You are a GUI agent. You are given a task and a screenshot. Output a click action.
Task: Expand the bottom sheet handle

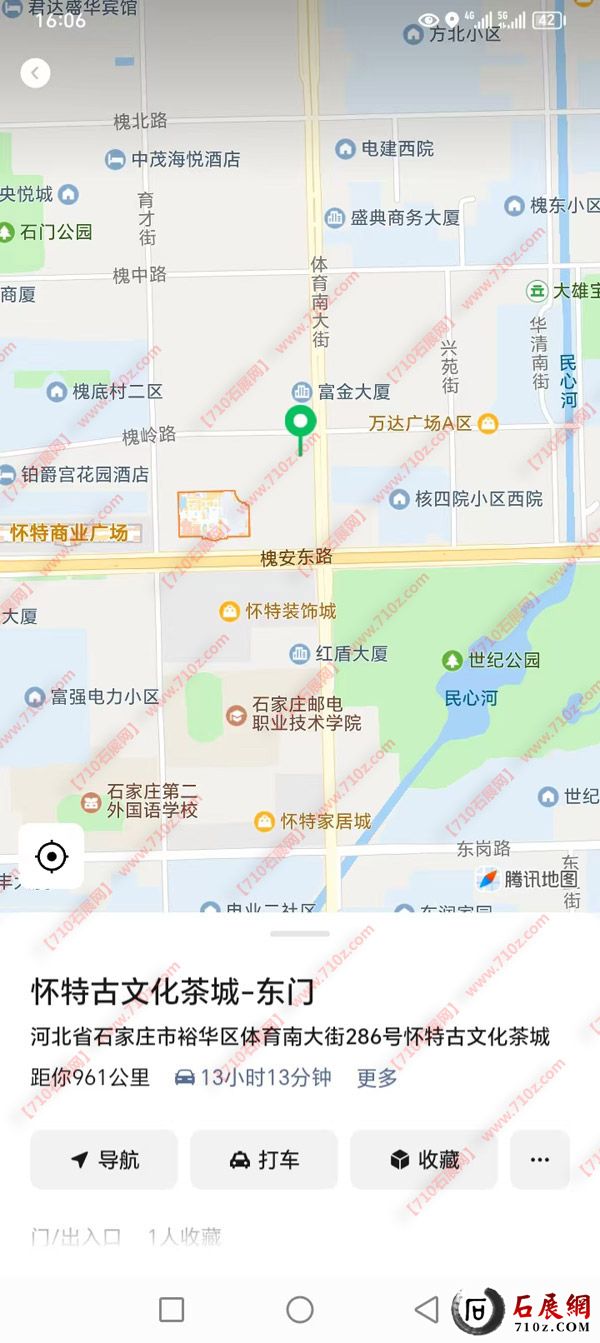point(299,934)
